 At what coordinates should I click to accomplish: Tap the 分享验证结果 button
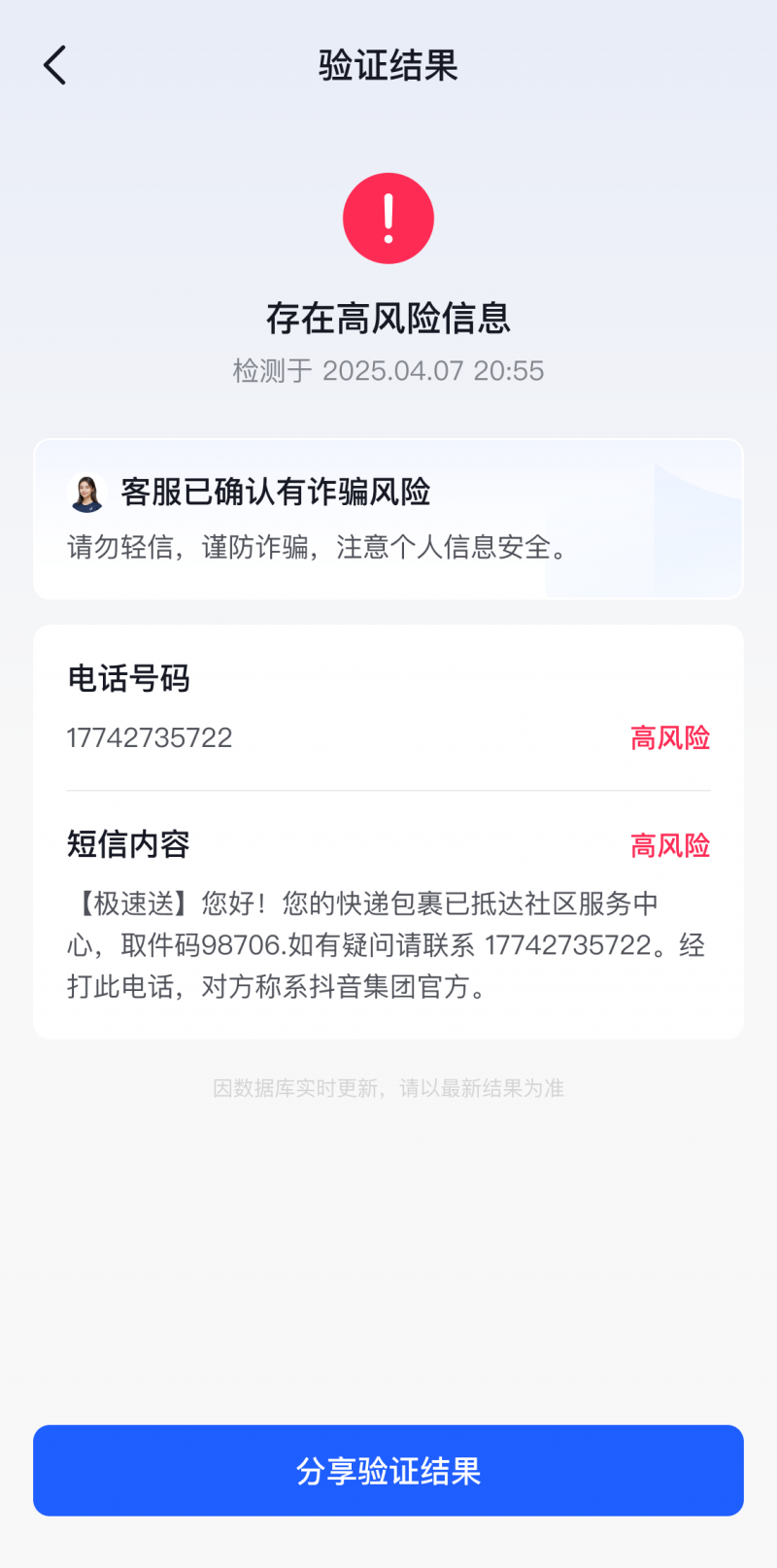388,1470
